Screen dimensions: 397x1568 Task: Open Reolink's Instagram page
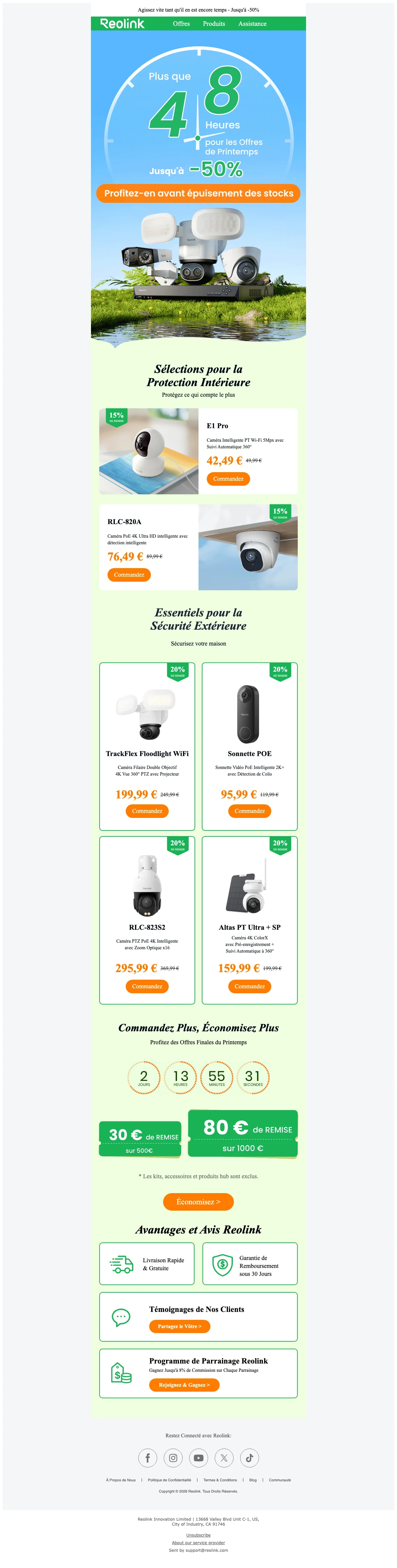coord(173,1458)
